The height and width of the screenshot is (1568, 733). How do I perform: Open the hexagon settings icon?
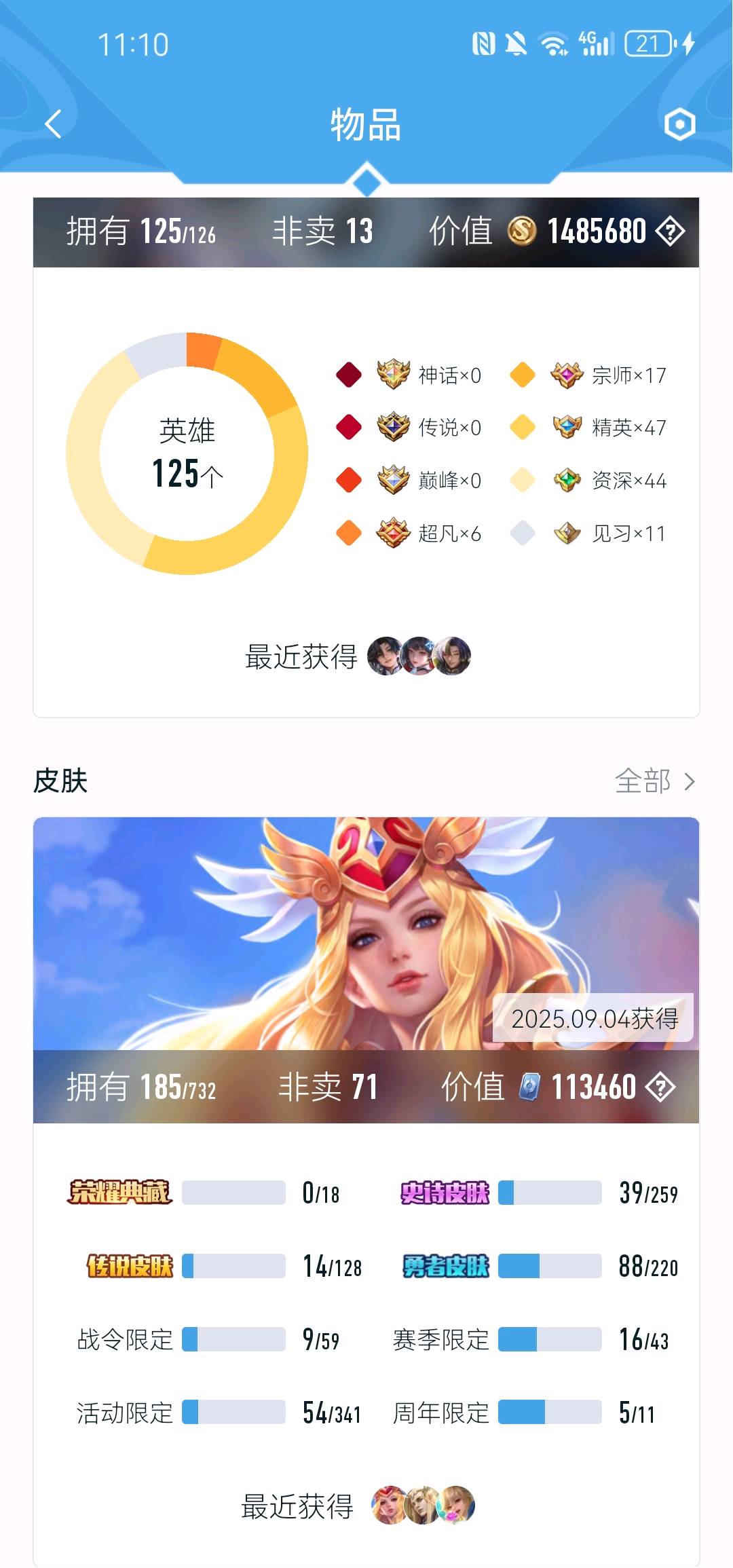(x=679, y=124)
